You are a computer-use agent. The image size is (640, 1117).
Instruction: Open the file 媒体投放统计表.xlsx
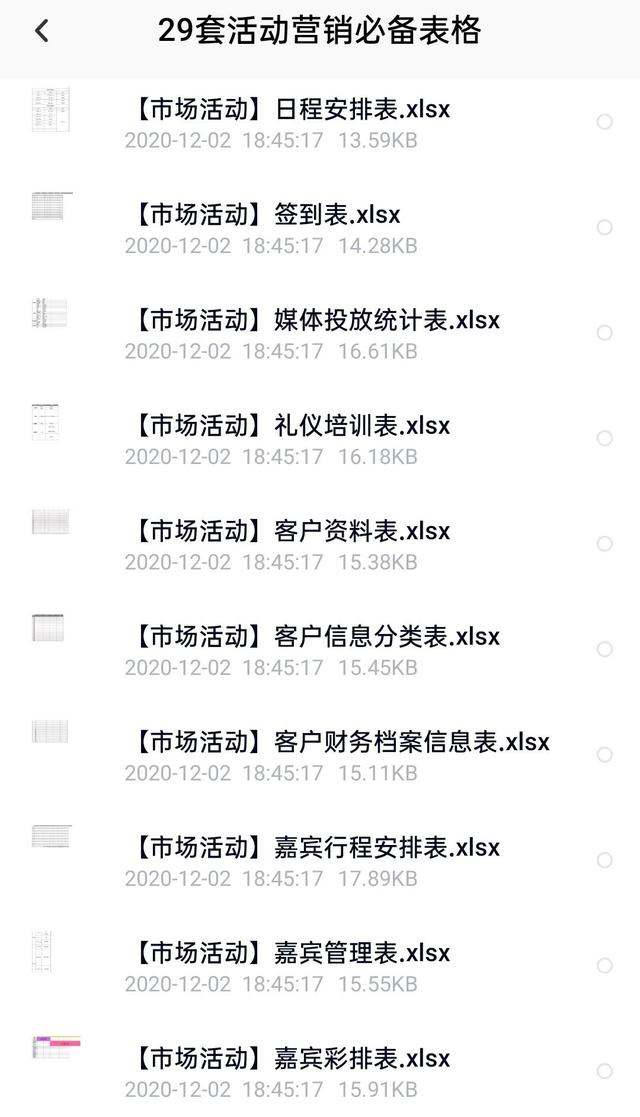tap(315, 320)
